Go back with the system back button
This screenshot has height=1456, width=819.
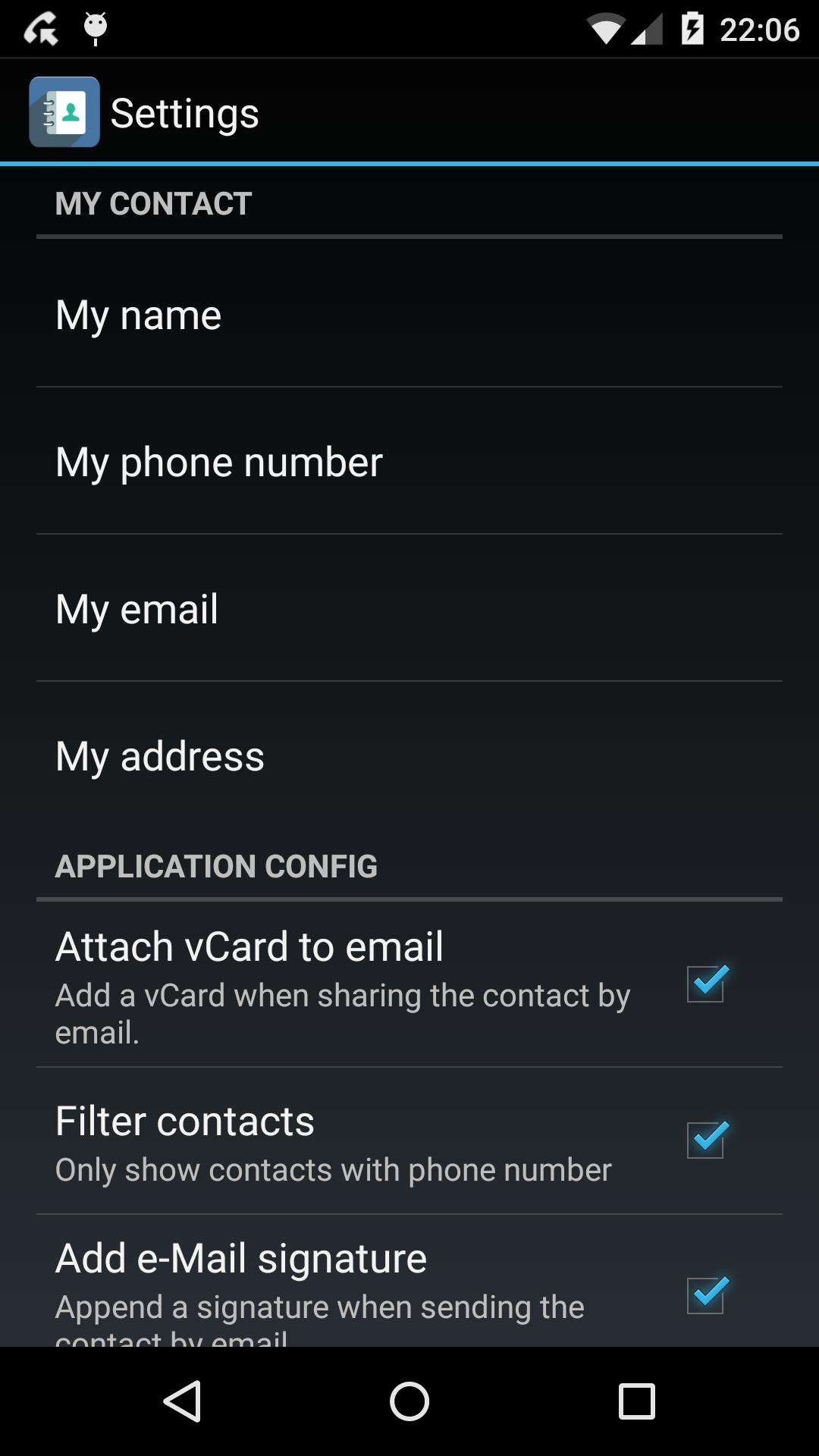(x=182, y=1401)
